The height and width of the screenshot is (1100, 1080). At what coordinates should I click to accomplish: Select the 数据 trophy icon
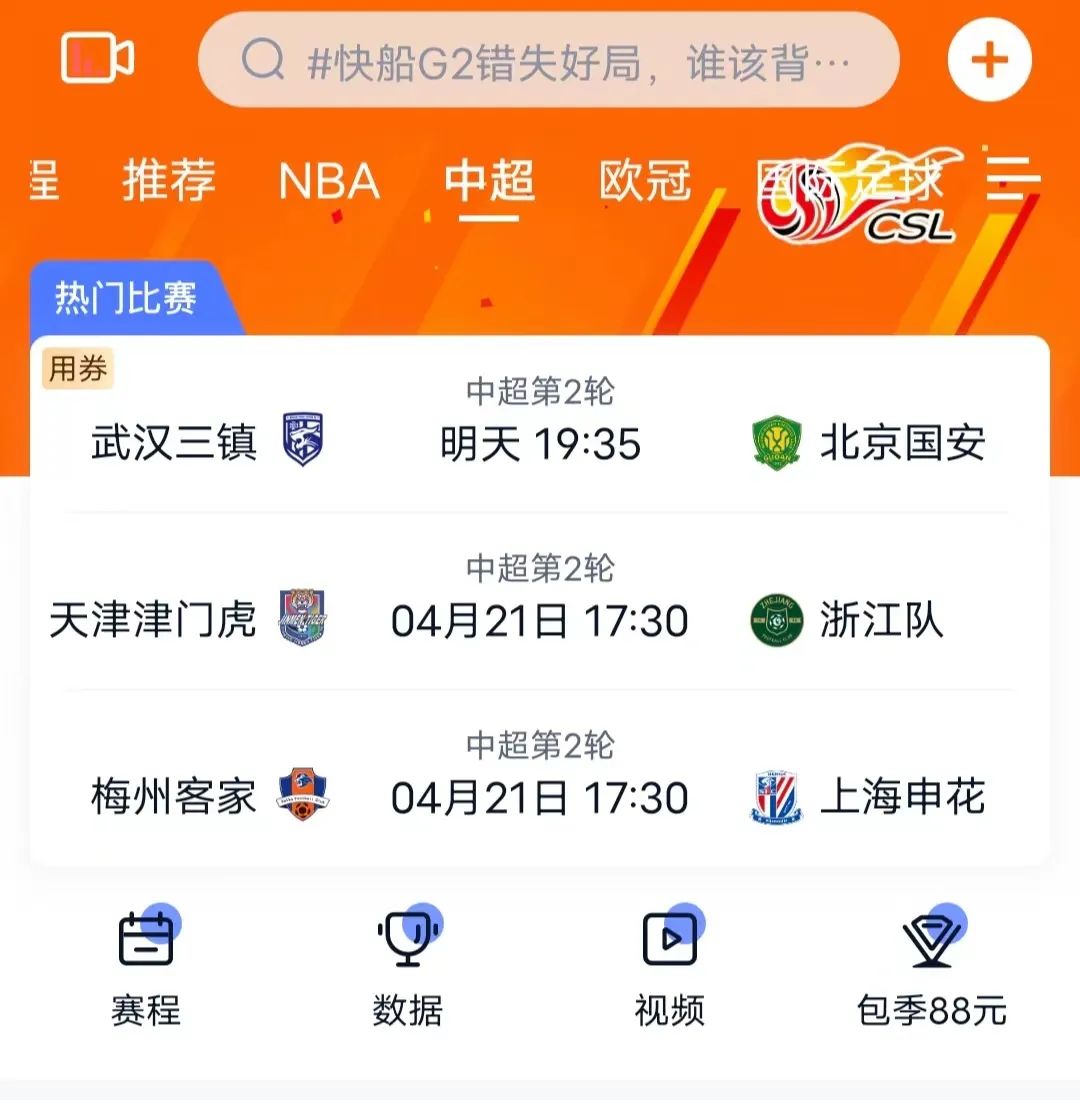tap(406, 938)
